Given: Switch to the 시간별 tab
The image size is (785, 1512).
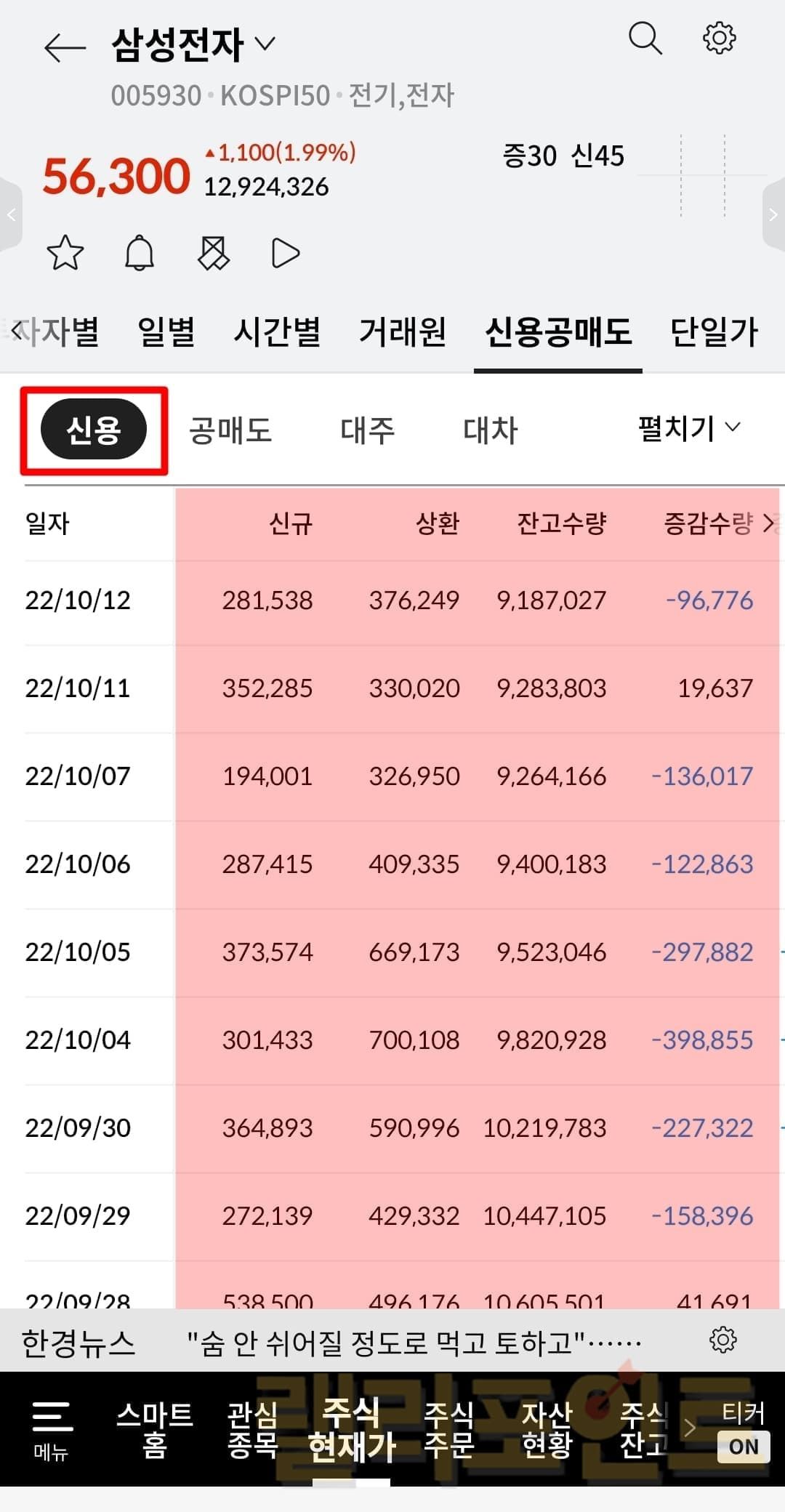Looking at the screenshot, I should (277, 332).
